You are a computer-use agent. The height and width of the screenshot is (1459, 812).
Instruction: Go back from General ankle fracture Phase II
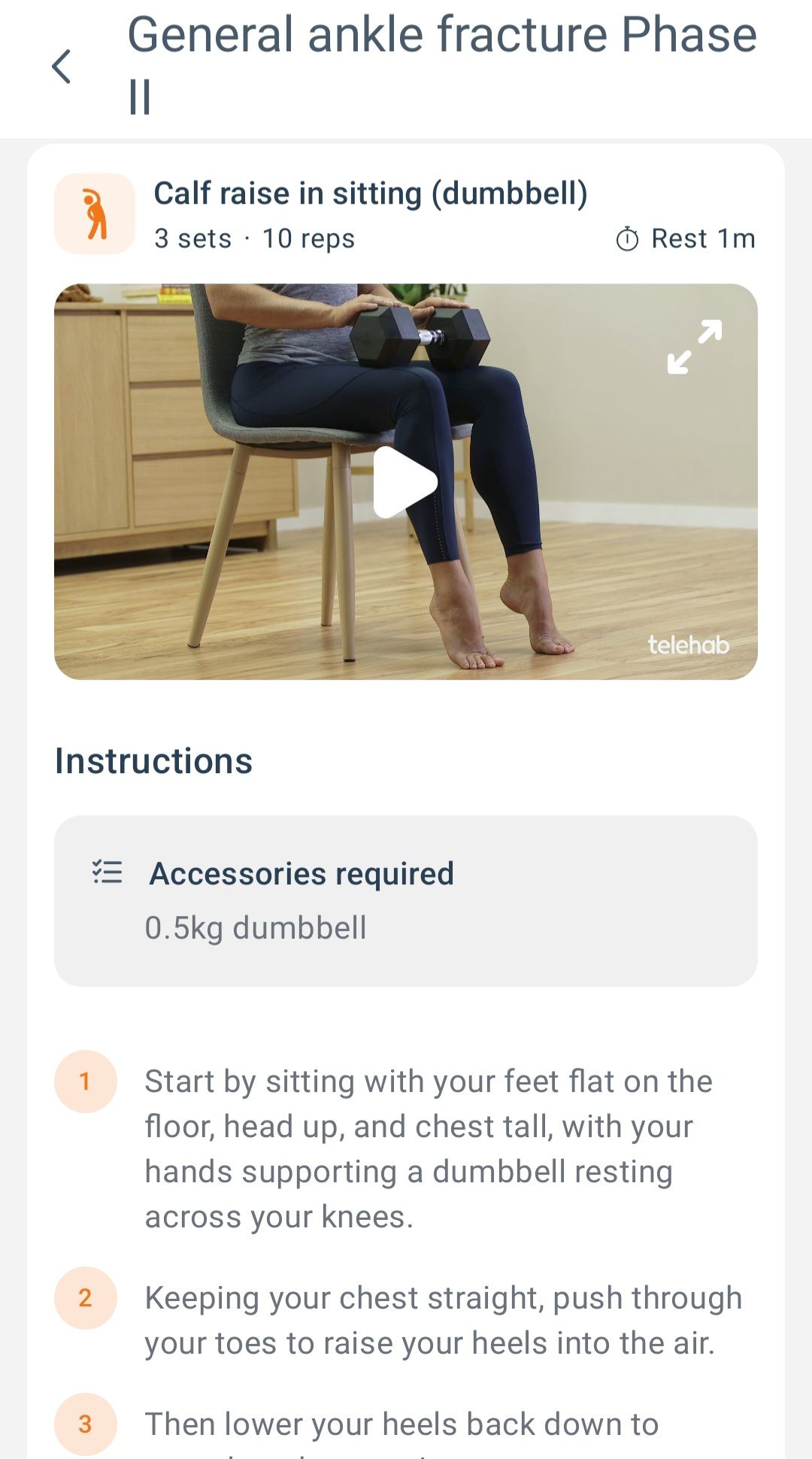point(62,66)
